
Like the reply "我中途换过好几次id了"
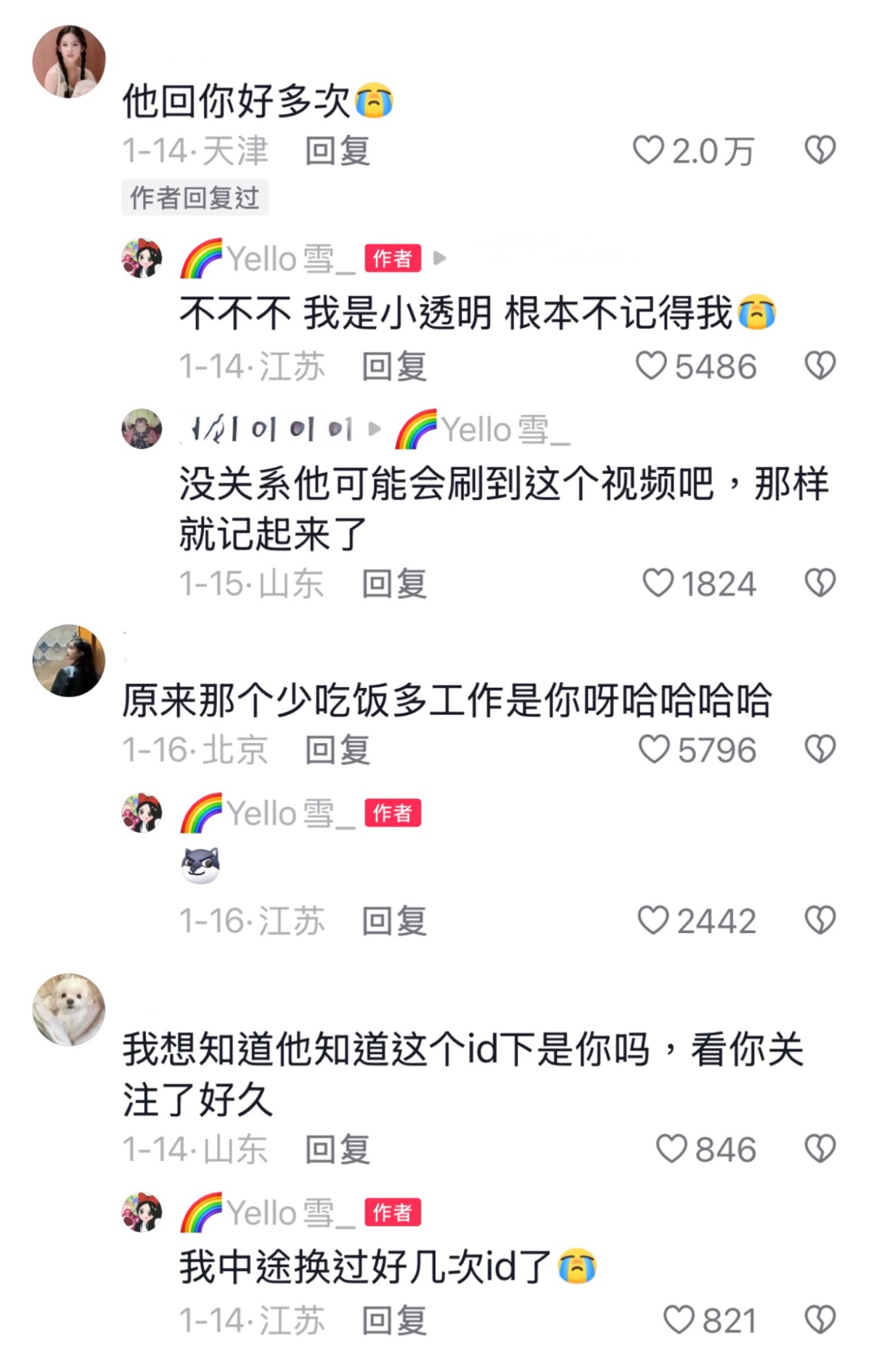(679, 1320)
